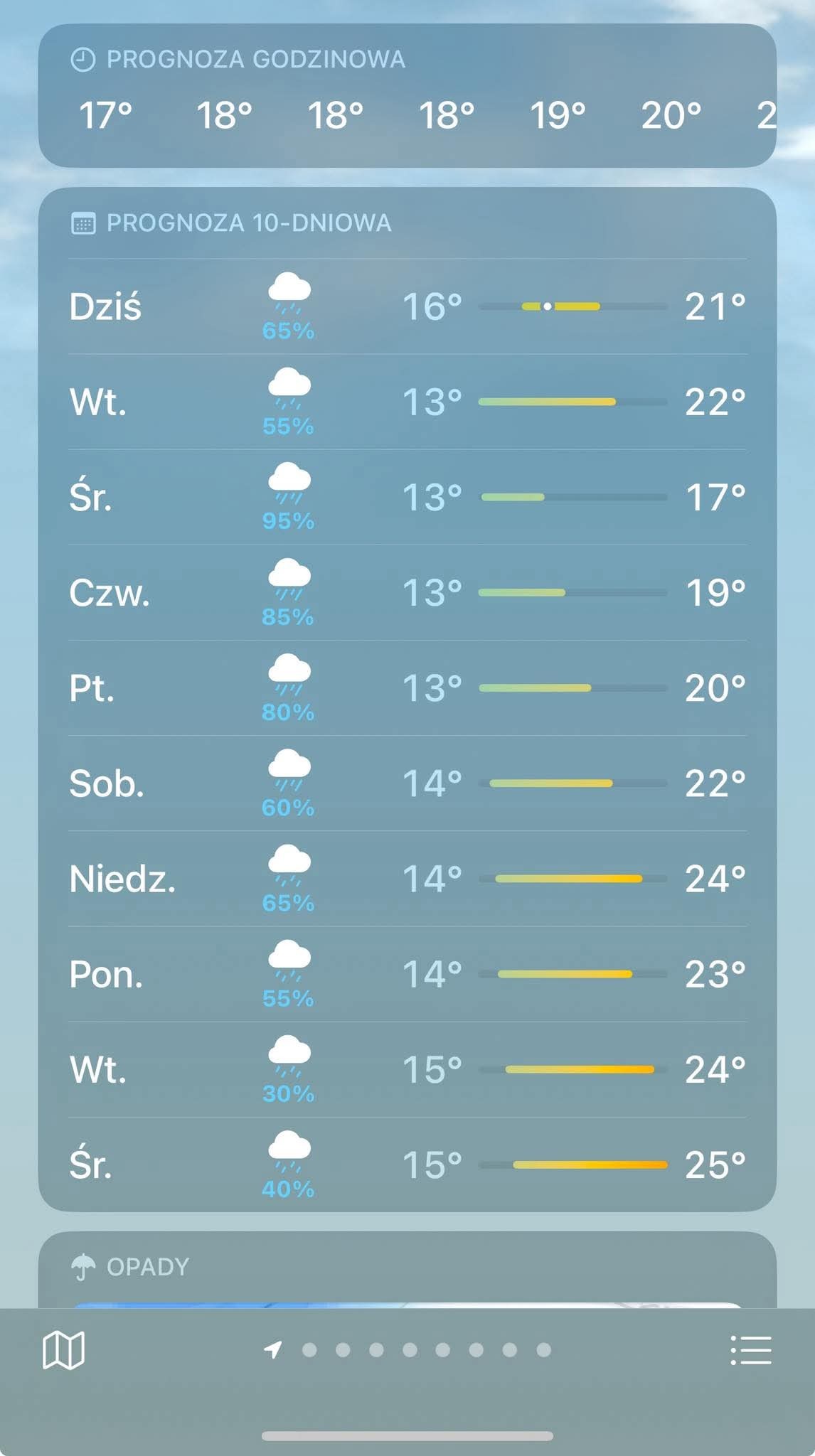This screenshot has width=815, height=1456.
Task: Open the Pon. forecast row
Action: tap(407, 974)
